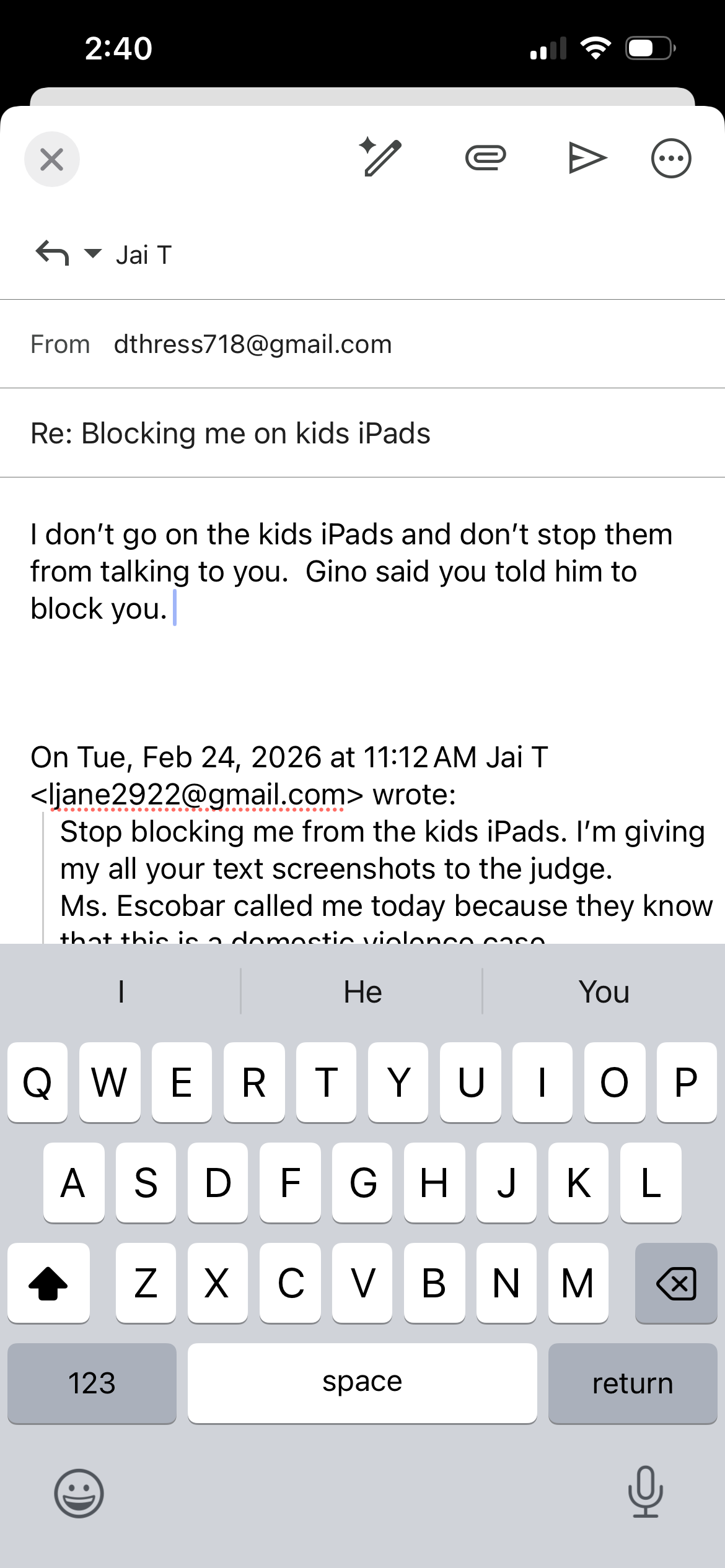725x1568 pixels.
Task: Switch to the 123 number keyboard
Action: [x=92, y=1383]
